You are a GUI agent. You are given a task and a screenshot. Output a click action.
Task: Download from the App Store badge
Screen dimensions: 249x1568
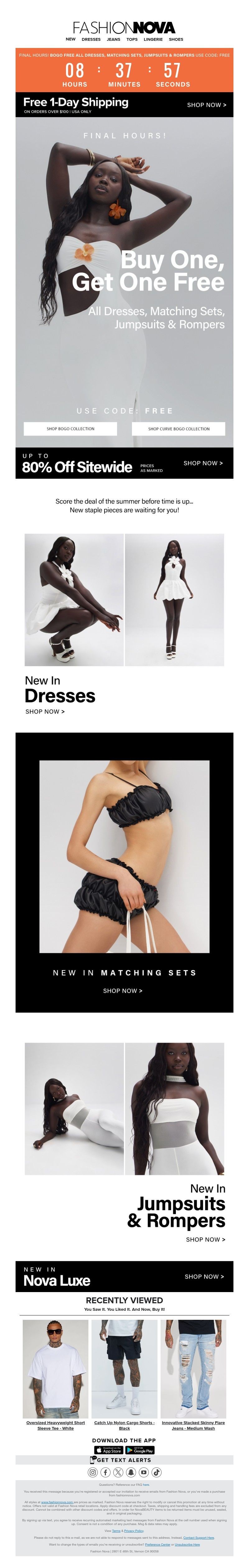pyautogui.click(x=109, y=1450)
